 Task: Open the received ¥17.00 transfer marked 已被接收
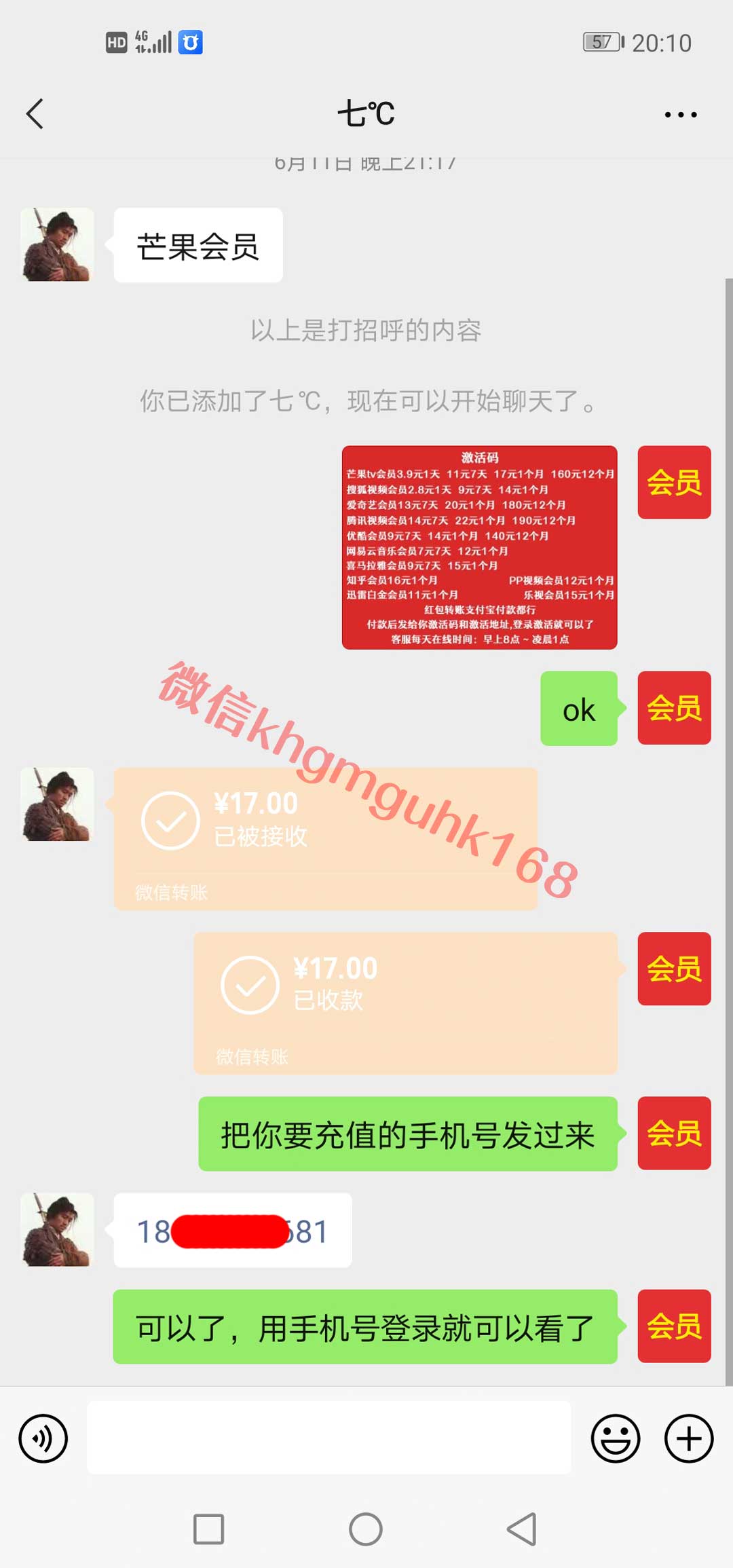326,838
